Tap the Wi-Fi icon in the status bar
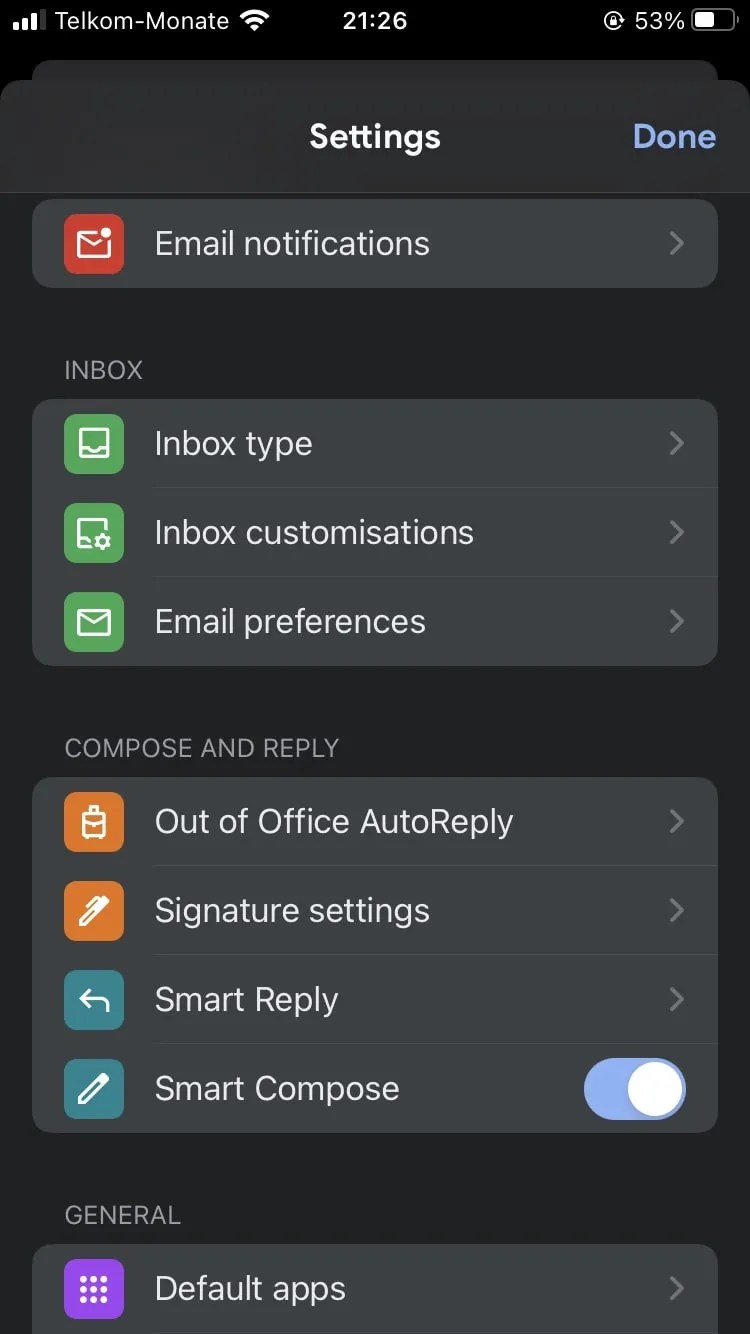Viewport: 750px width, 1334px height. 253,18
